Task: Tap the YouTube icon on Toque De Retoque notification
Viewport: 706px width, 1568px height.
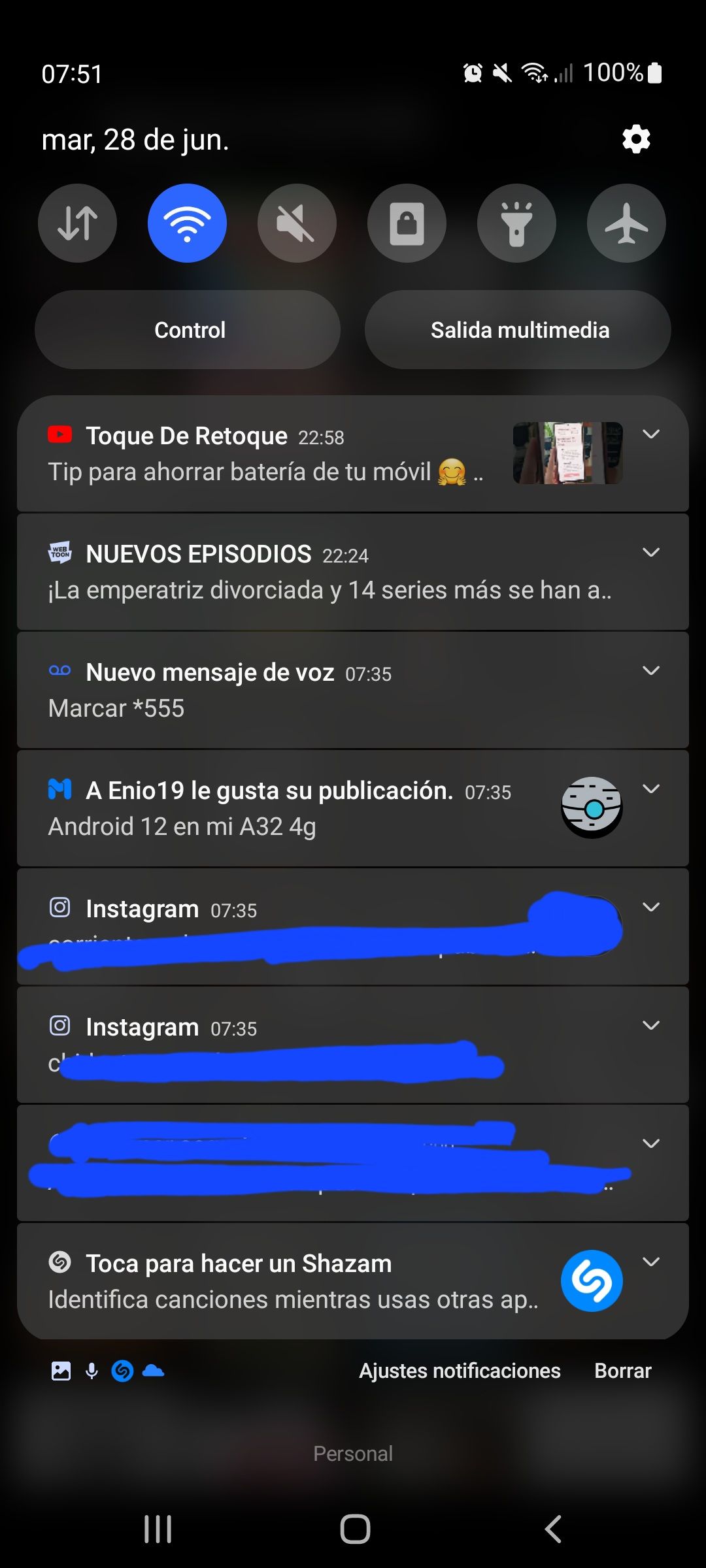Action: point(60,434)
